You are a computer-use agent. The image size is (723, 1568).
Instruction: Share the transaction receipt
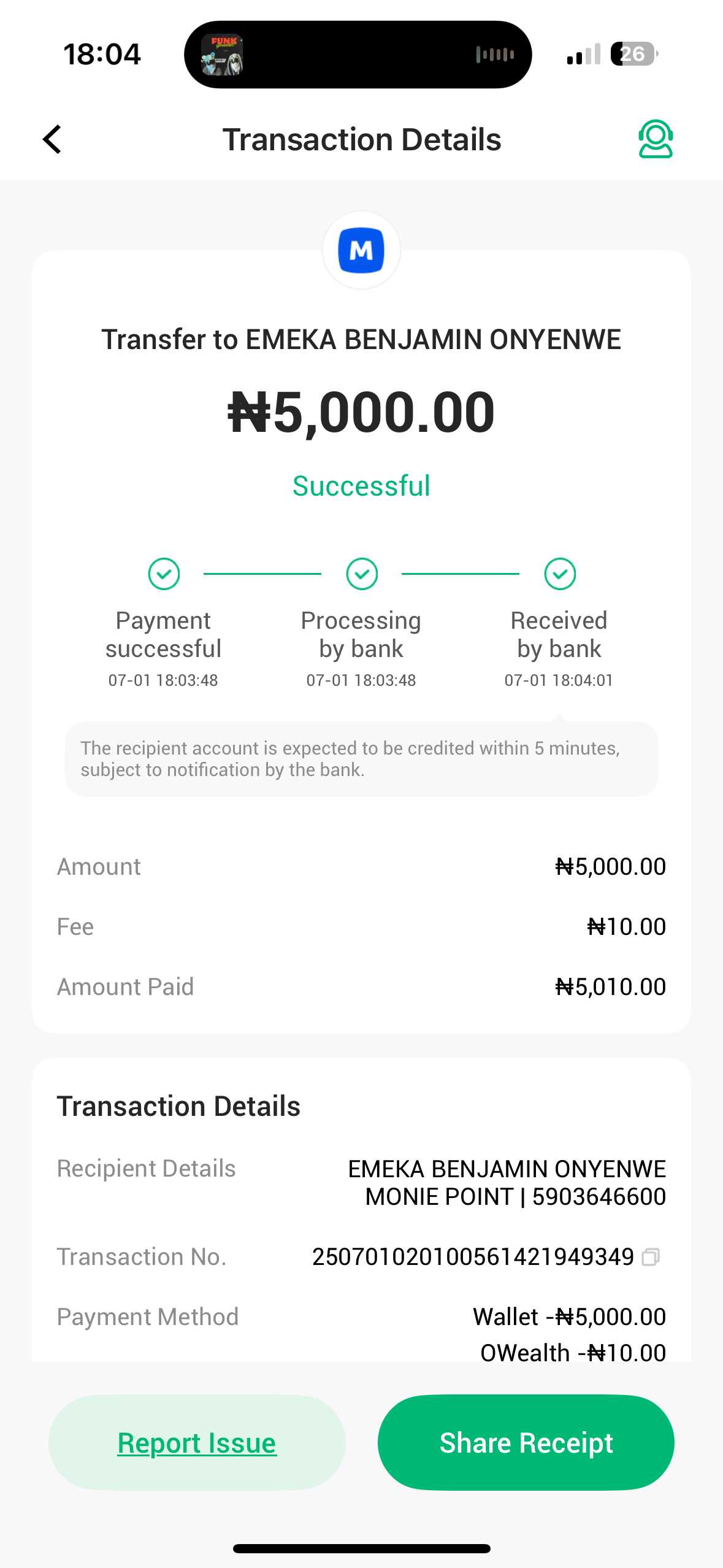click(526, 1442)
